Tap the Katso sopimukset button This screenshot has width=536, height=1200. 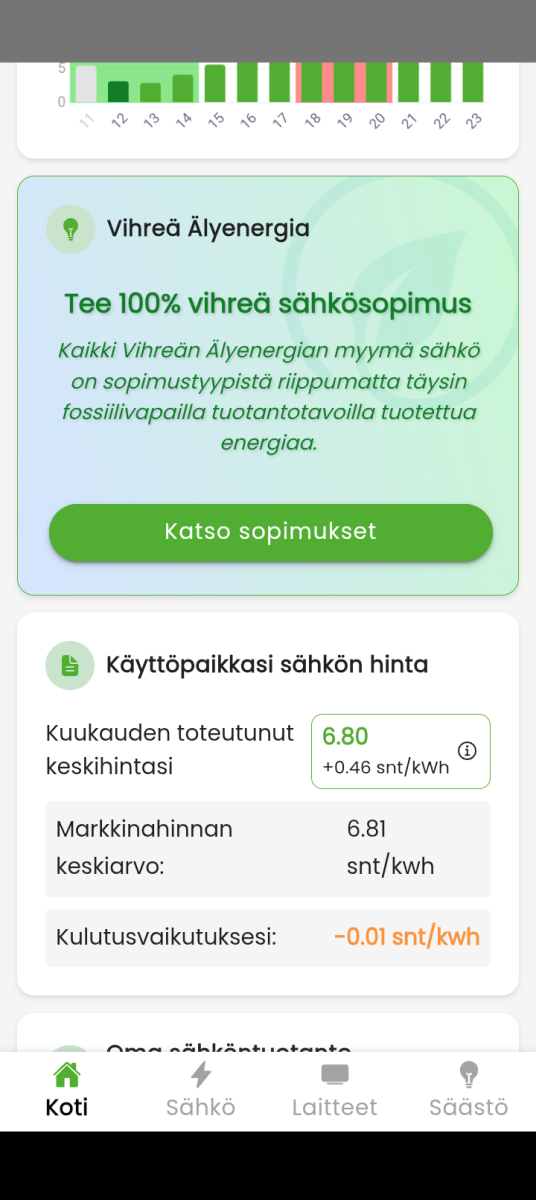(271, 532)
